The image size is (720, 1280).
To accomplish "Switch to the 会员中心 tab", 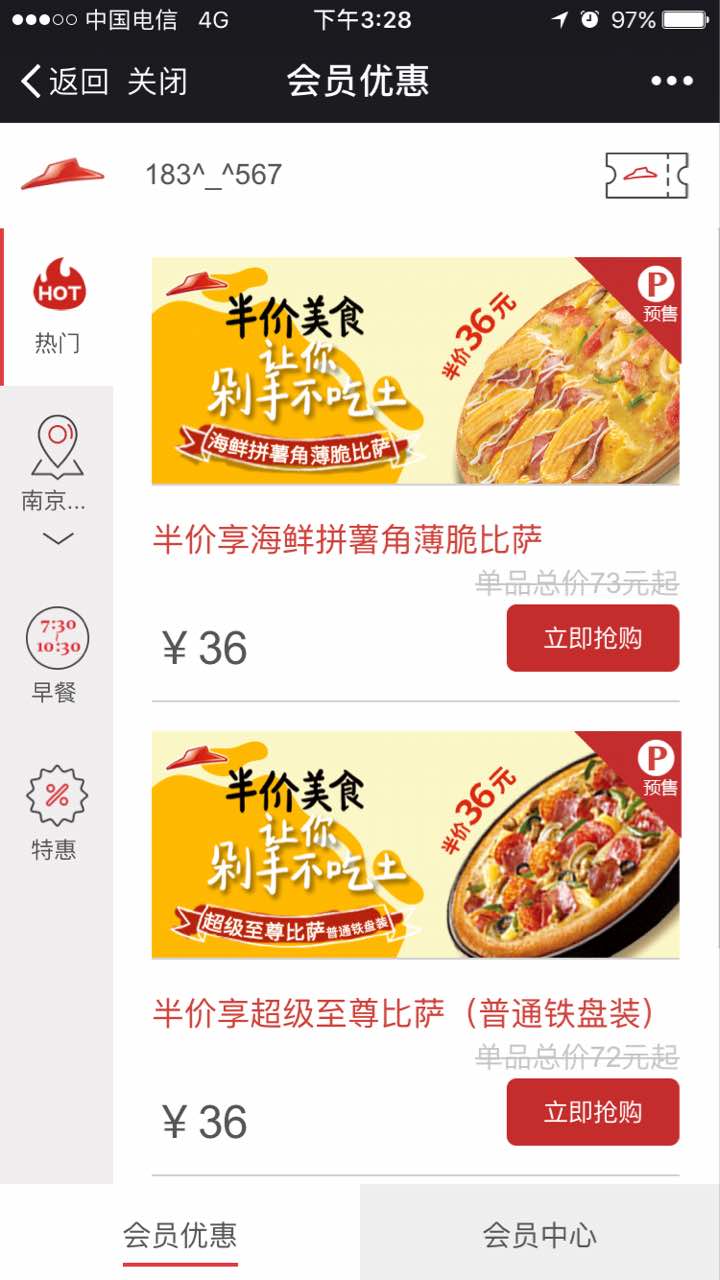I will point(540,1234).
